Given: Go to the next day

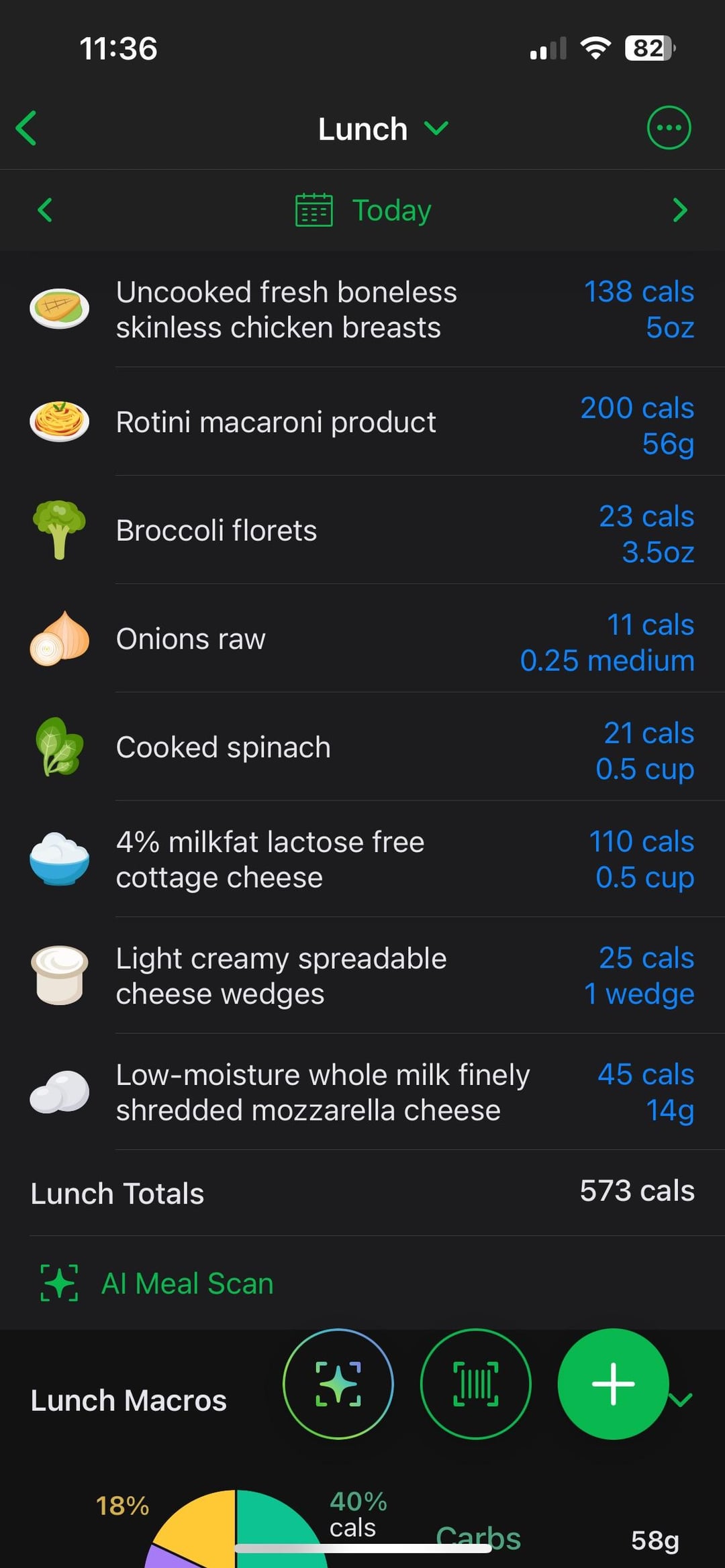Looking at the screenshot, I should (679, 210).
